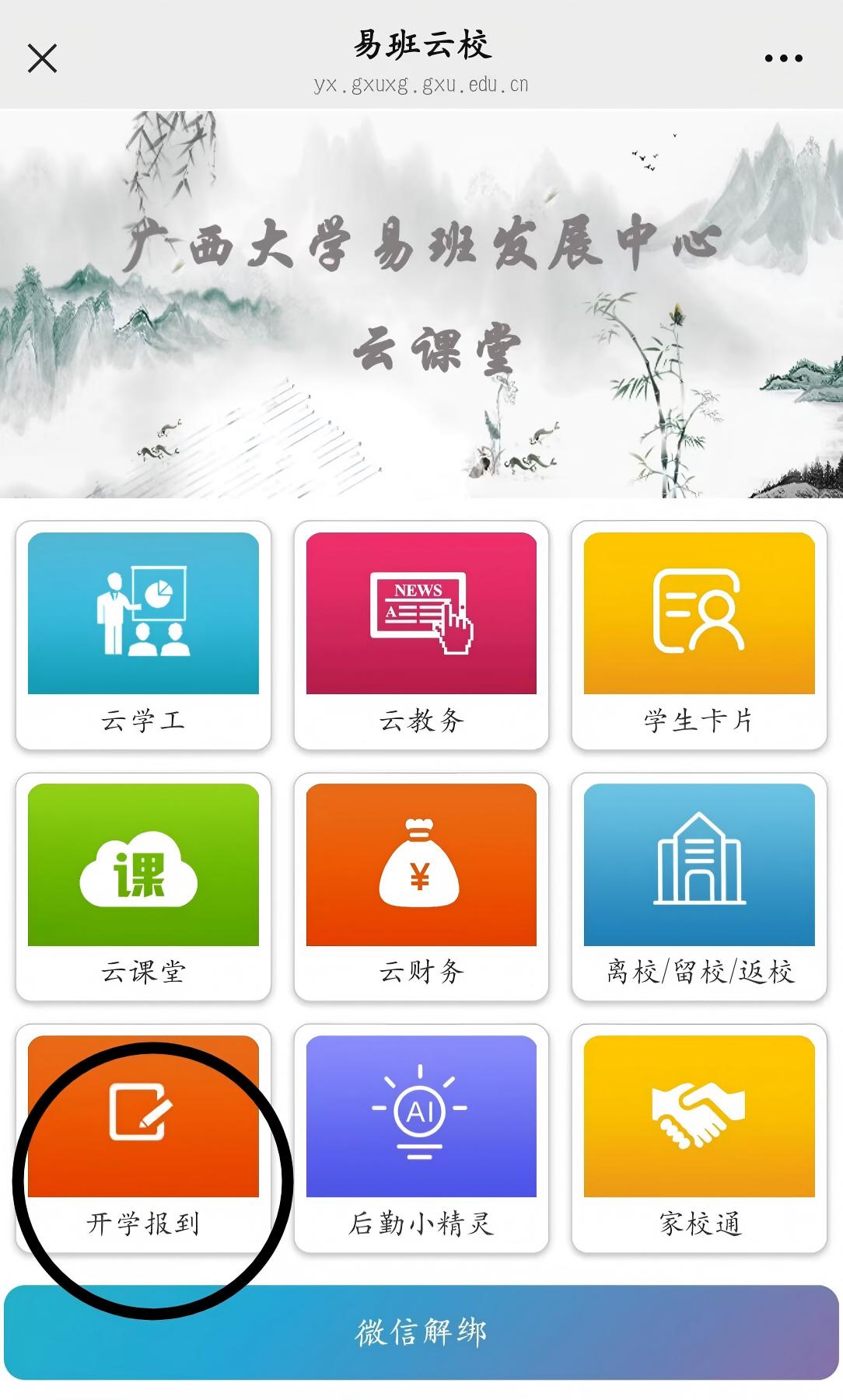Go to the 云课堂 tile
843x1400 pixels.
click(143, 886)
